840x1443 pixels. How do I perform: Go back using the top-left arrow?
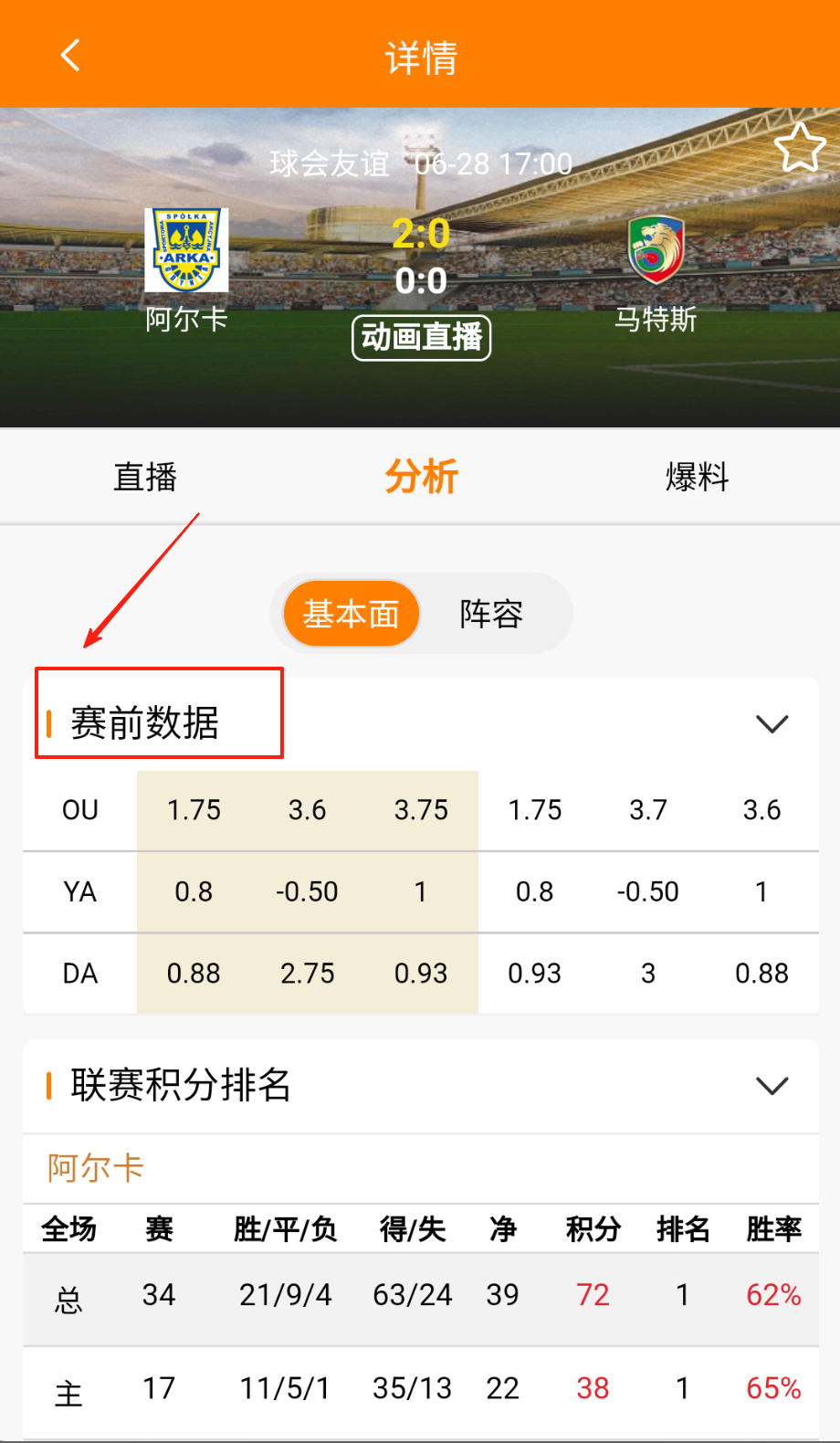70,55
